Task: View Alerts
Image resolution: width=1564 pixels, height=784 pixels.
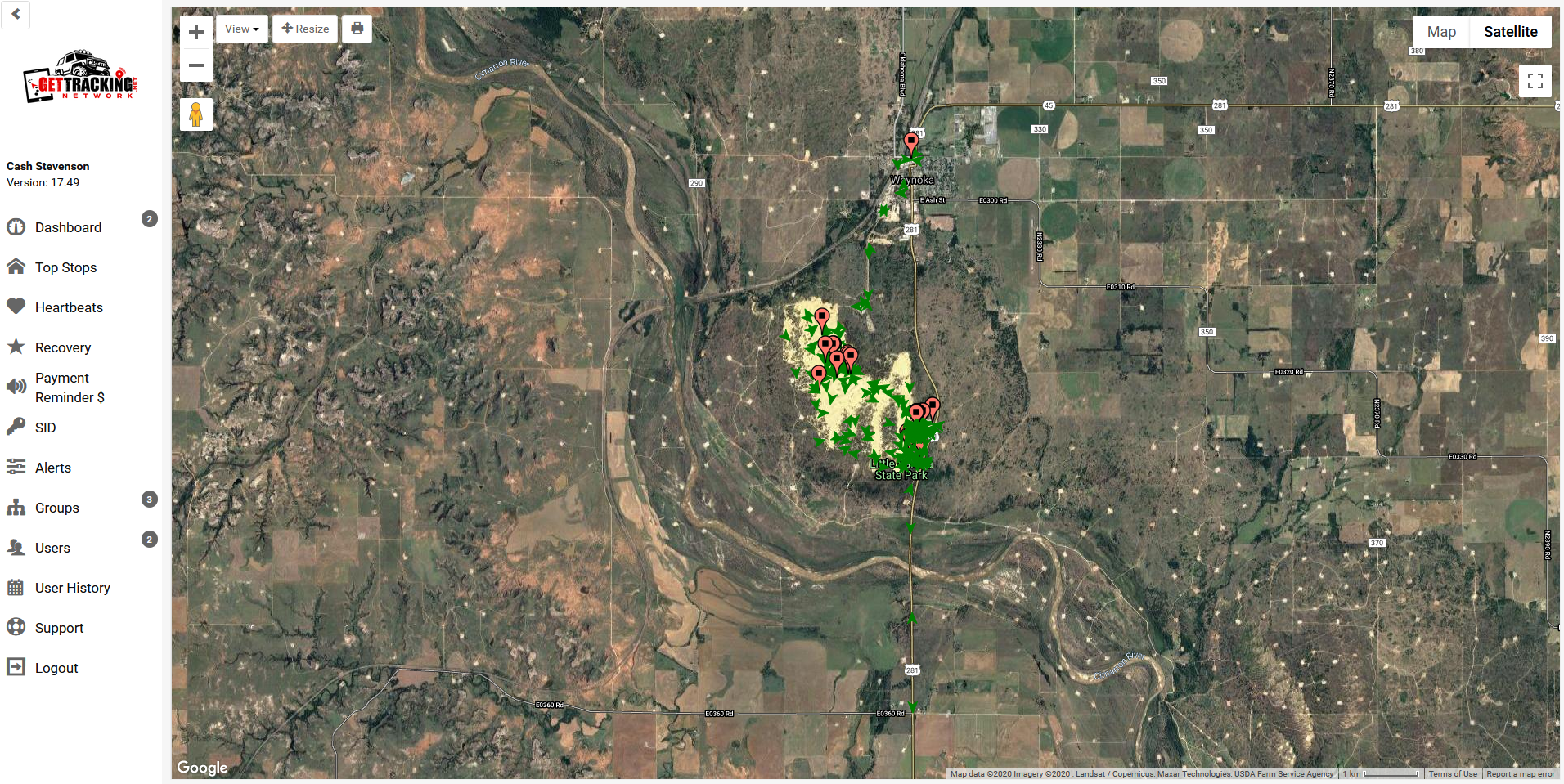Action: [x=52, y=468]
